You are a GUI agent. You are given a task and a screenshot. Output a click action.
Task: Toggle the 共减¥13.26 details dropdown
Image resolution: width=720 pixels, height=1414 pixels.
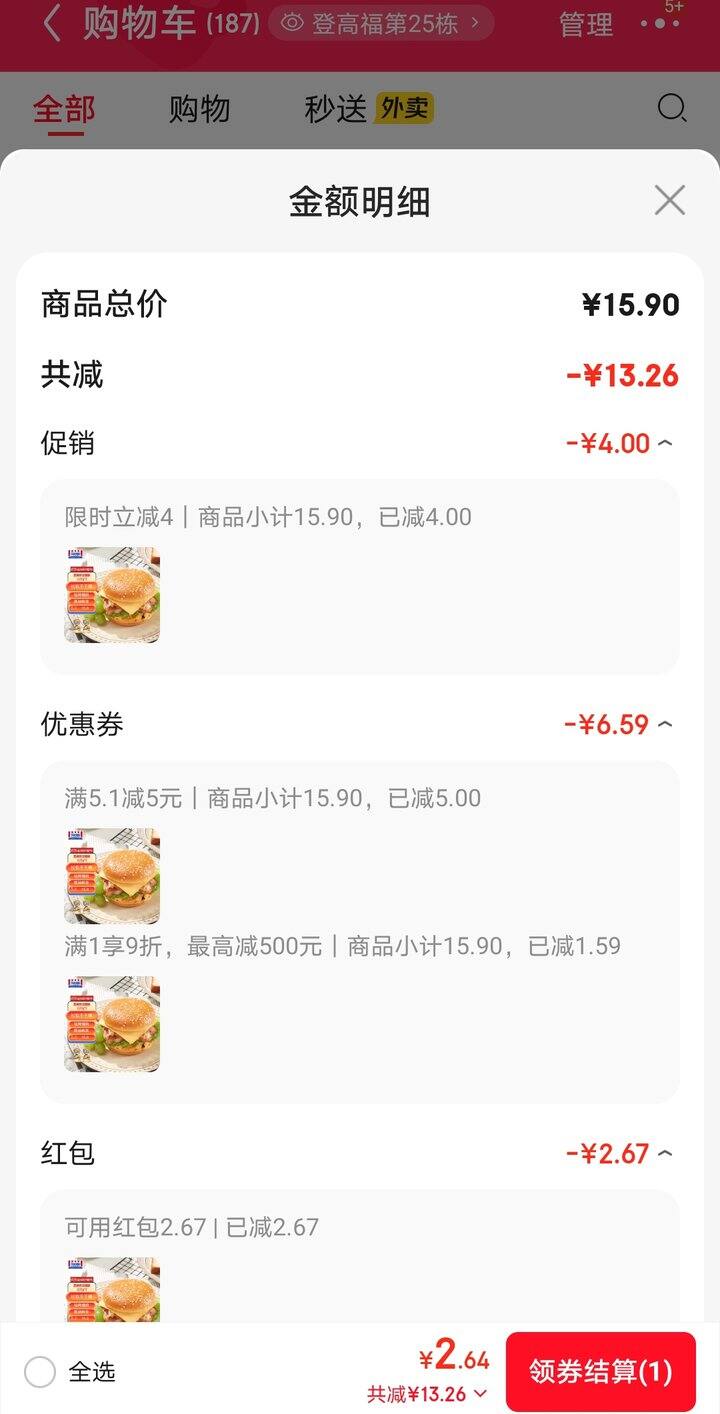428,1394
